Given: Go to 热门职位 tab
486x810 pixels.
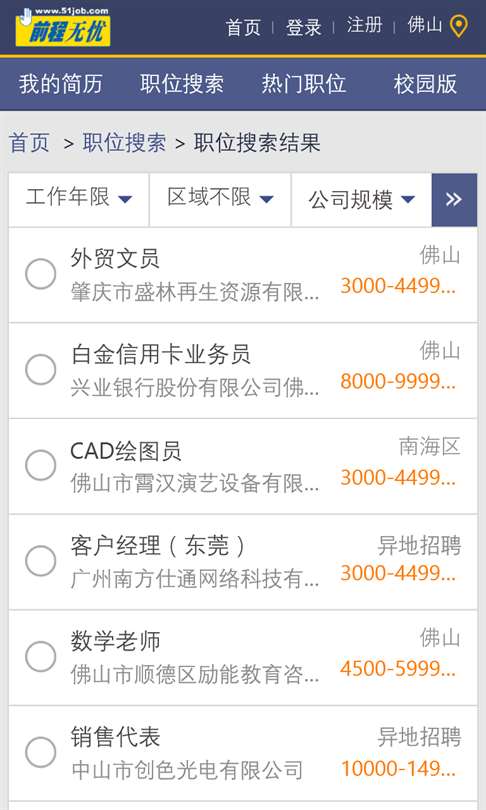Looking at the screenshot, I should coord(303,84).
